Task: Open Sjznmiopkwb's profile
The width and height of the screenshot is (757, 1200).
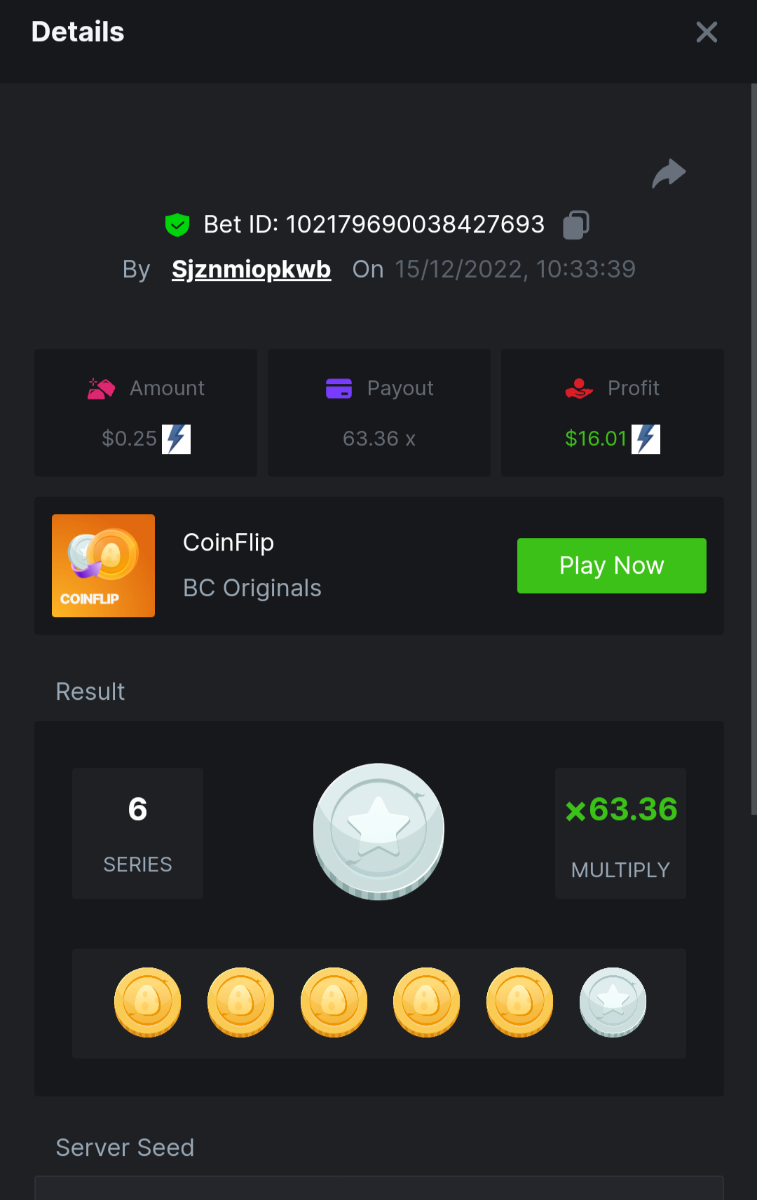Action: click(x=251, y=270)
